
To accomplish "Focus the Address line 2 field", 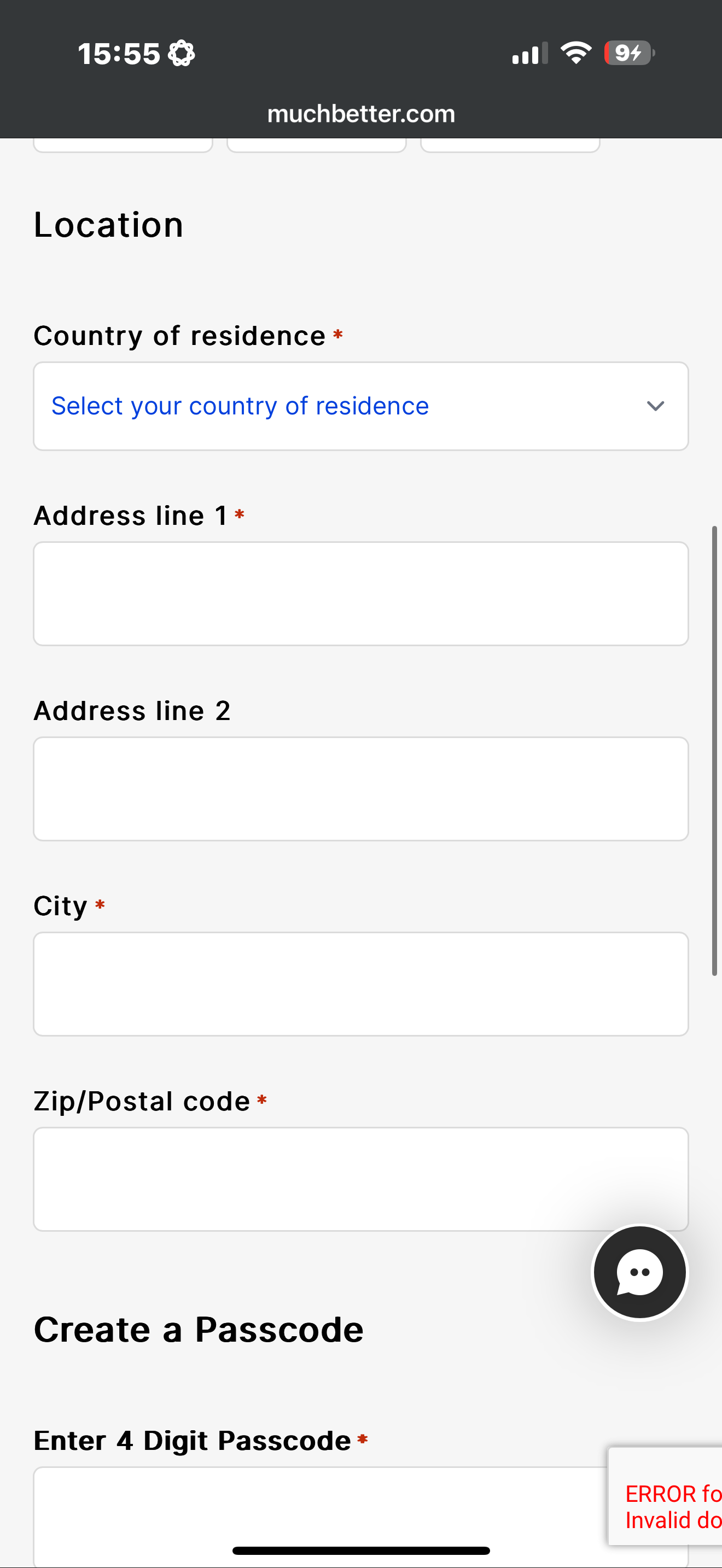I will pyautogui.click(x=361, y=789).
